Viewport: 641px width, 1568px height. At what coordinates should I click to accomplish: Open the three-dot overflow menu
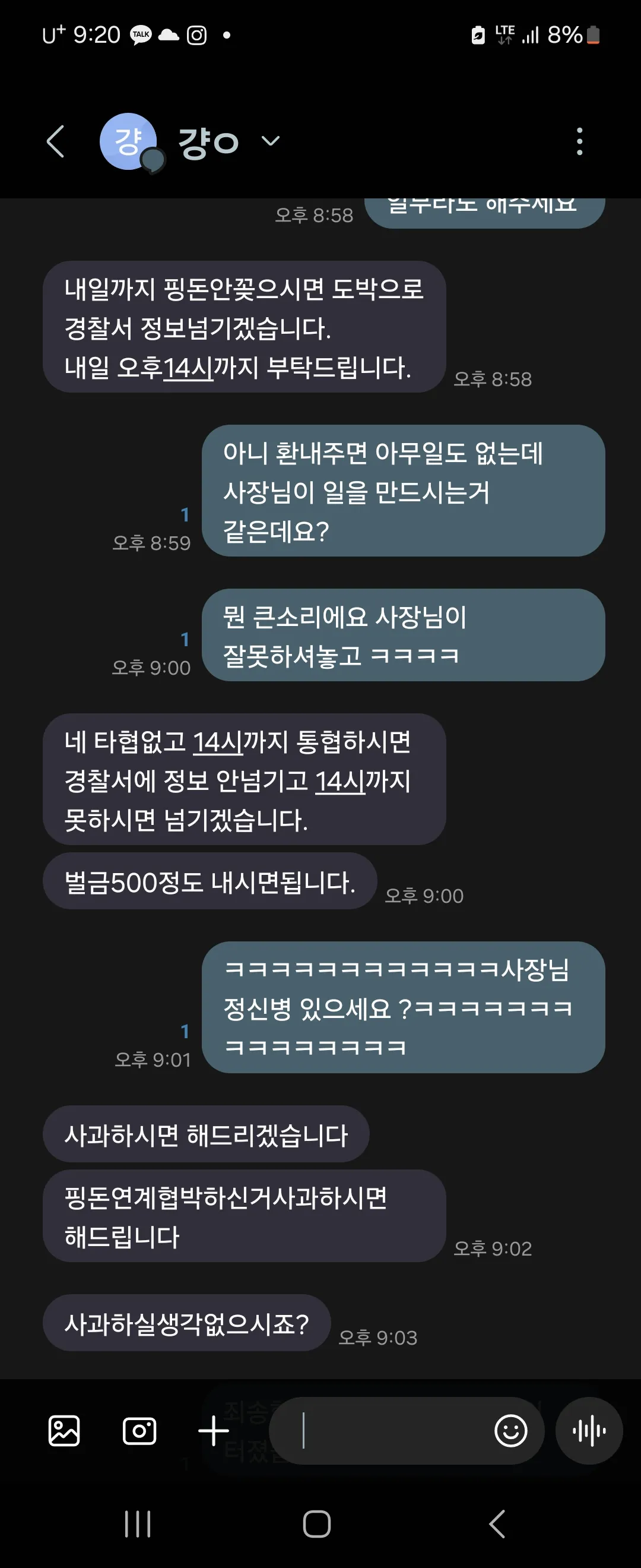(579, 142)
